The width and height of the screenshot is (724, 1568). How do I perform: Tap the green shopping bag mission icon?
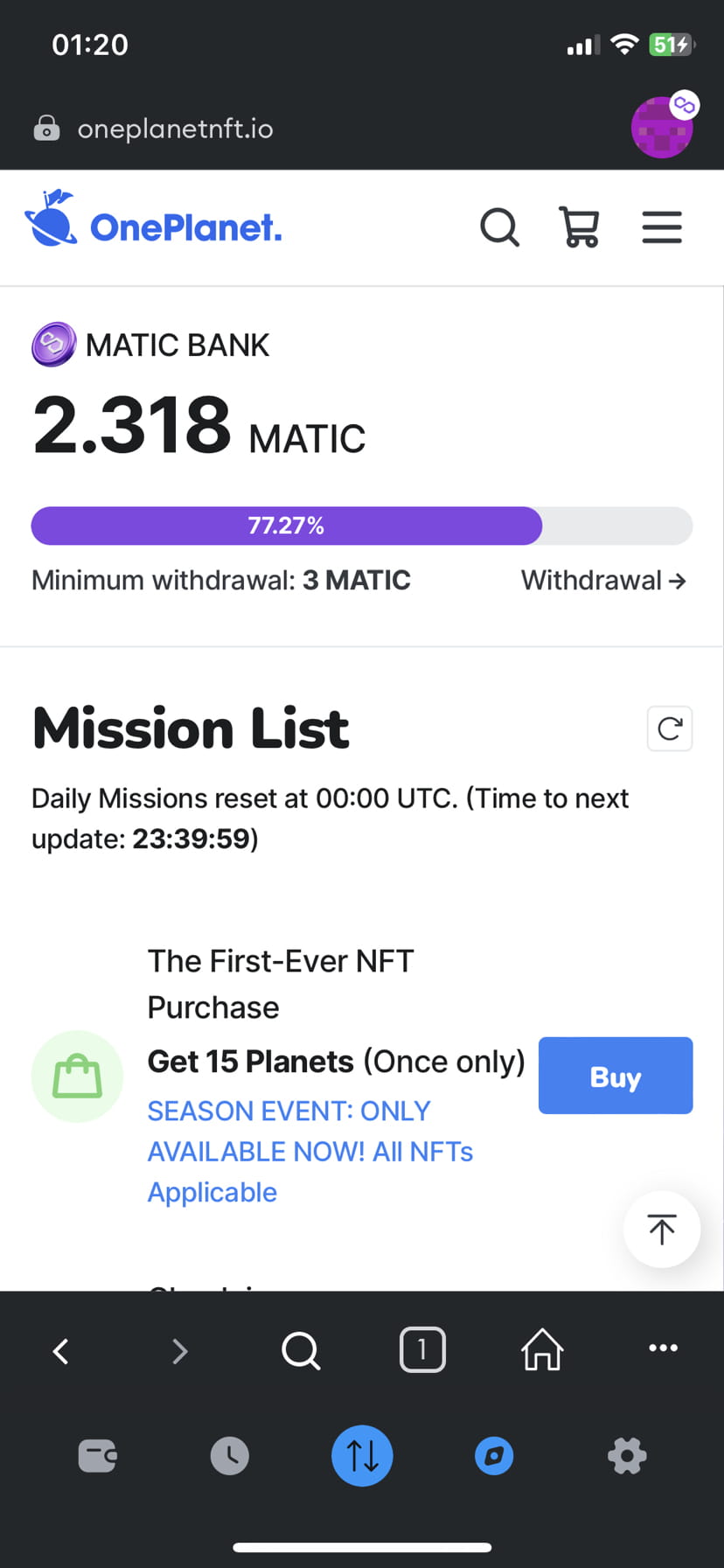pyautogui.click(x=77, y=1076)
